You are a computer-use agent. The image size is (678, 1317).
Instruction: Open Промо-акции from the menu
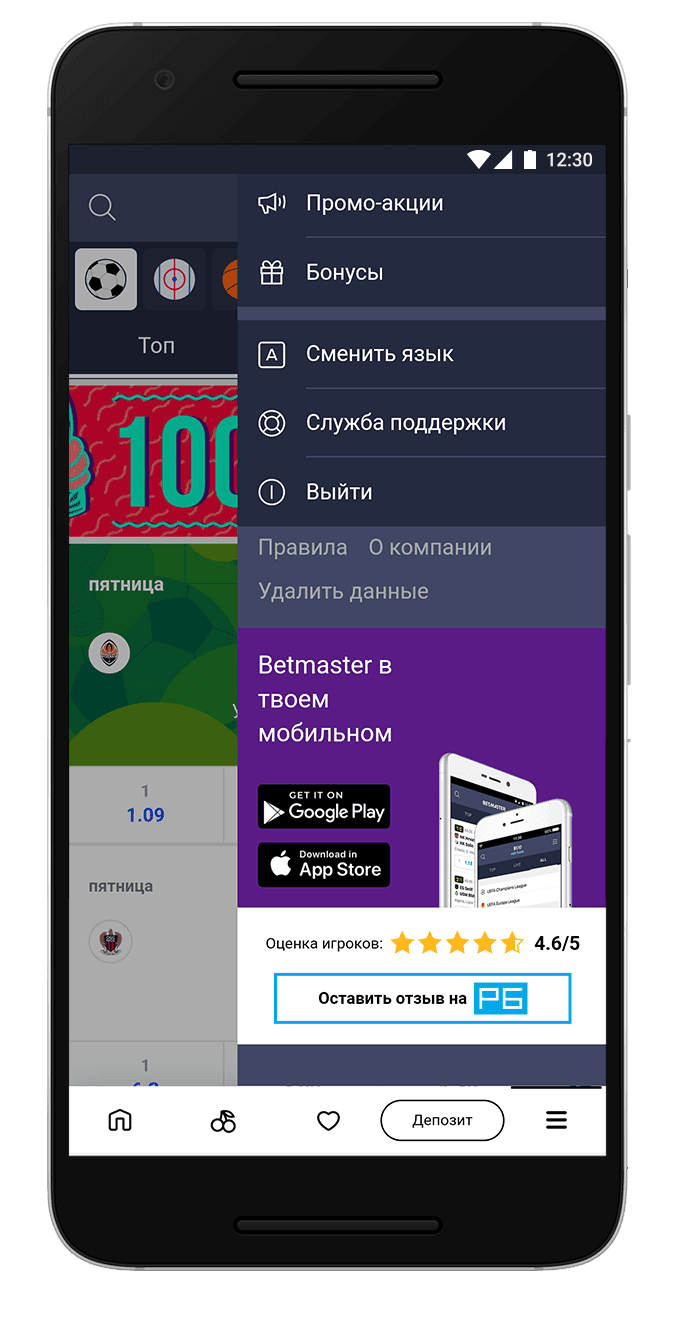click(x=374, y=204)
